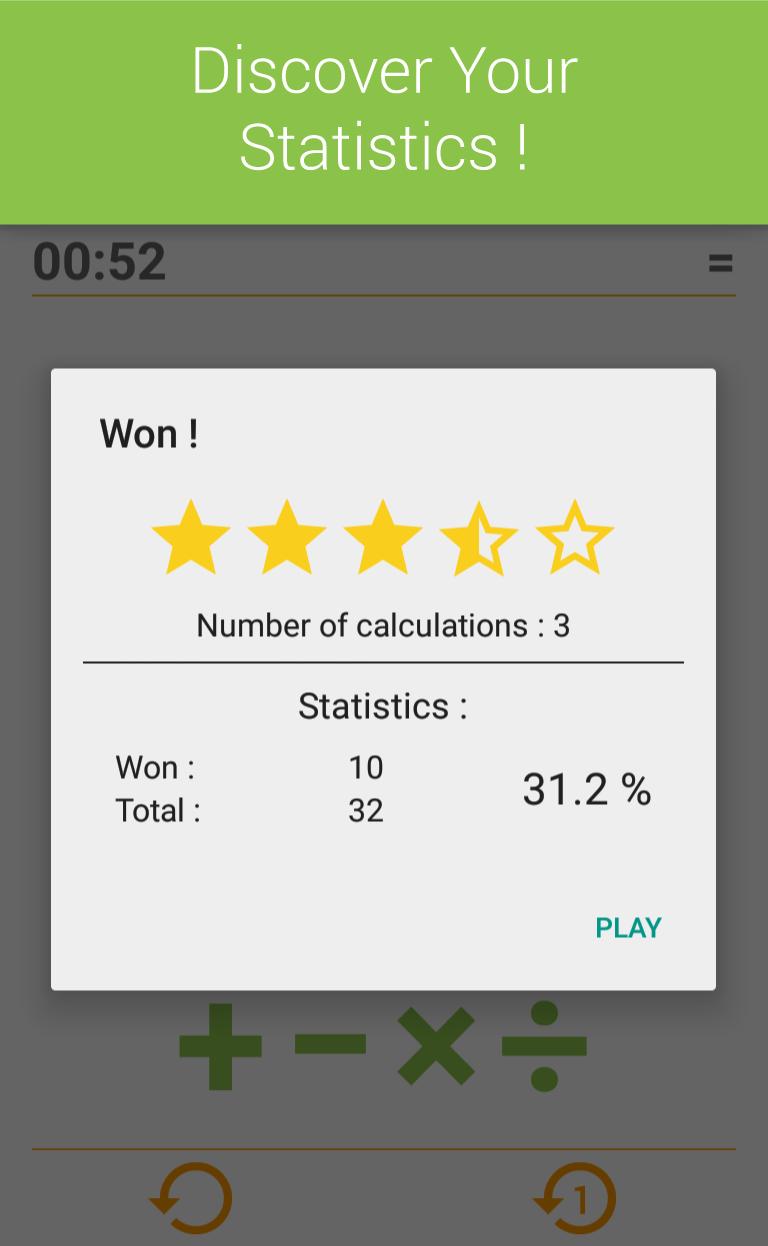The width and height of the screenshot is (768, 1246).
Task: Select the first filled star
Action: 192,536
